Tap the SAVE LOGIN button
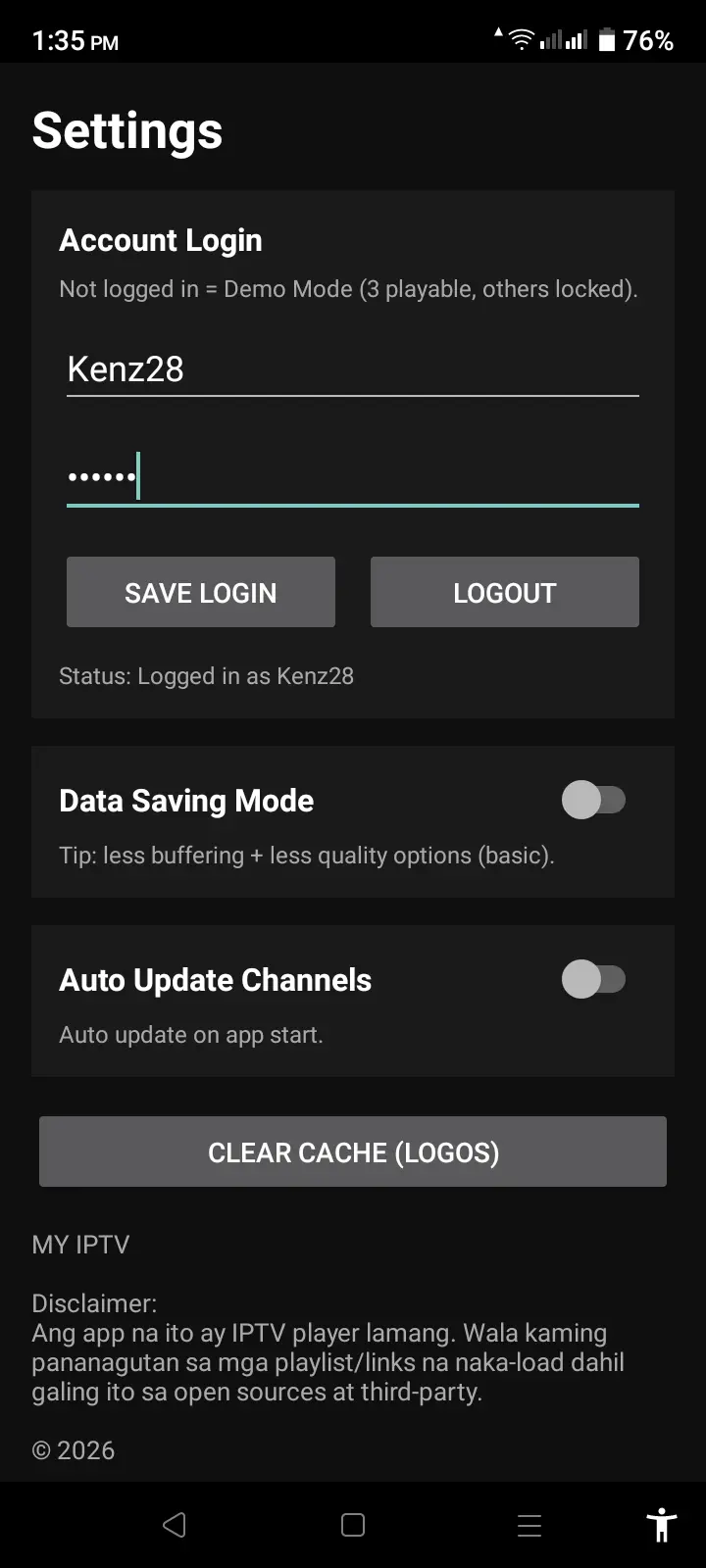 tap(201, 592)
